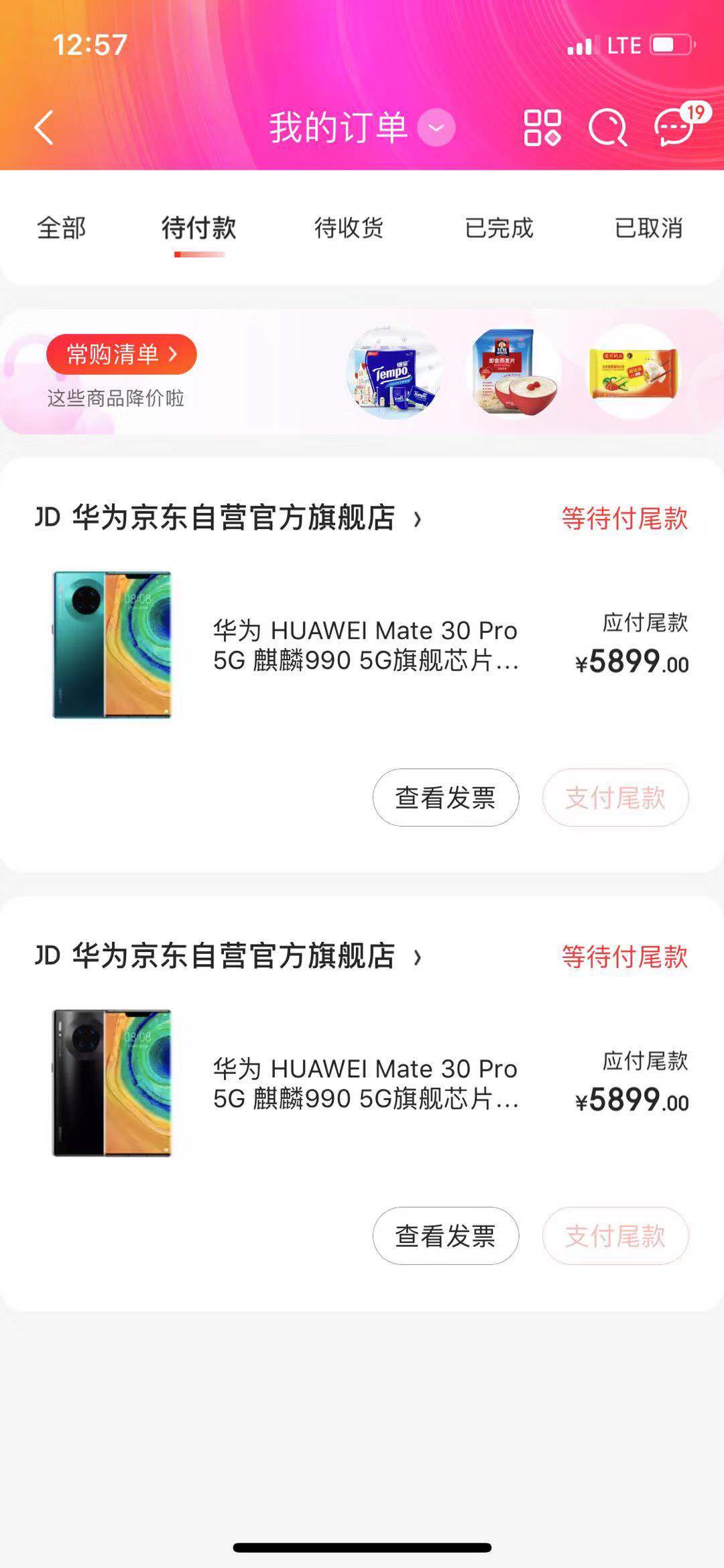Expand the 我的订单 title dropdown
Screen dimensions: 724x1568
[x=436, y=127]
